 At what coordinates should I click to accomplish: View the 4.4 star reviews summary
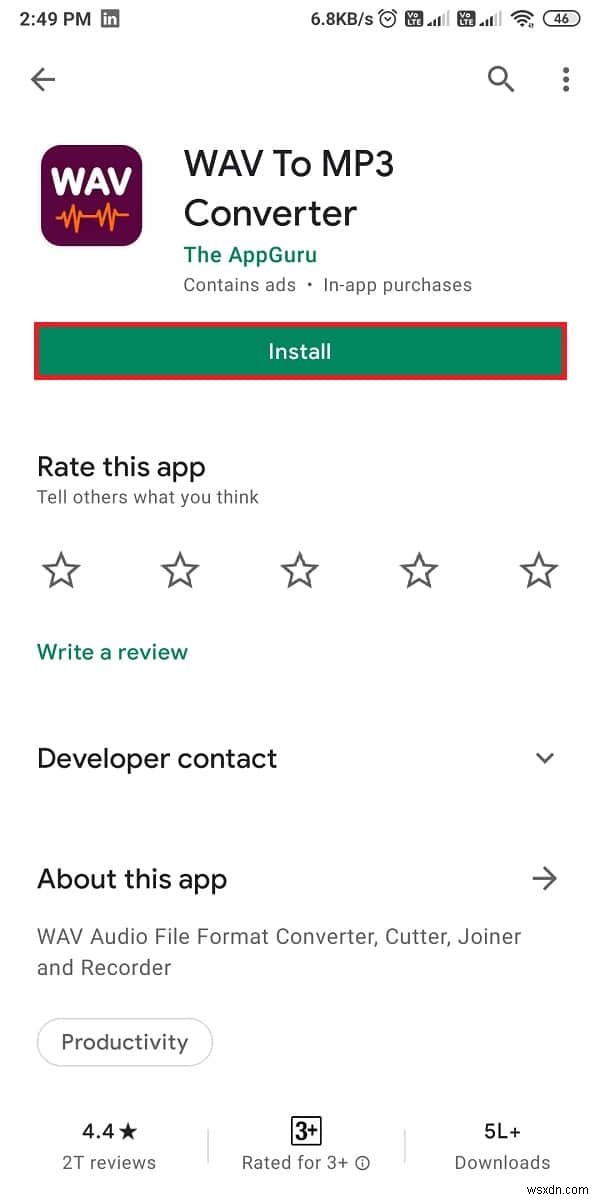pyautogui.click(x=109, y=1145)
